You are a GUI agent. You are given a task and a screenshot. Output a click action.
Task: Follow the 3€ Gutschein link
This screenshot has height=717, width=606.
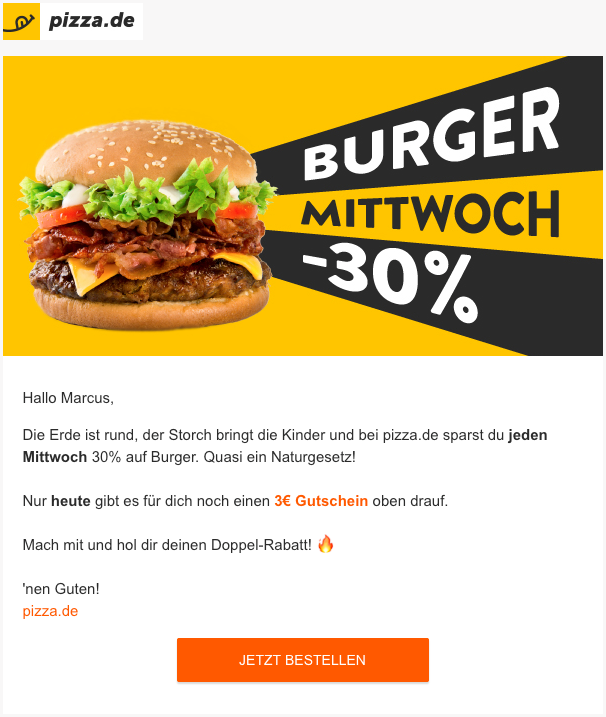320,501
